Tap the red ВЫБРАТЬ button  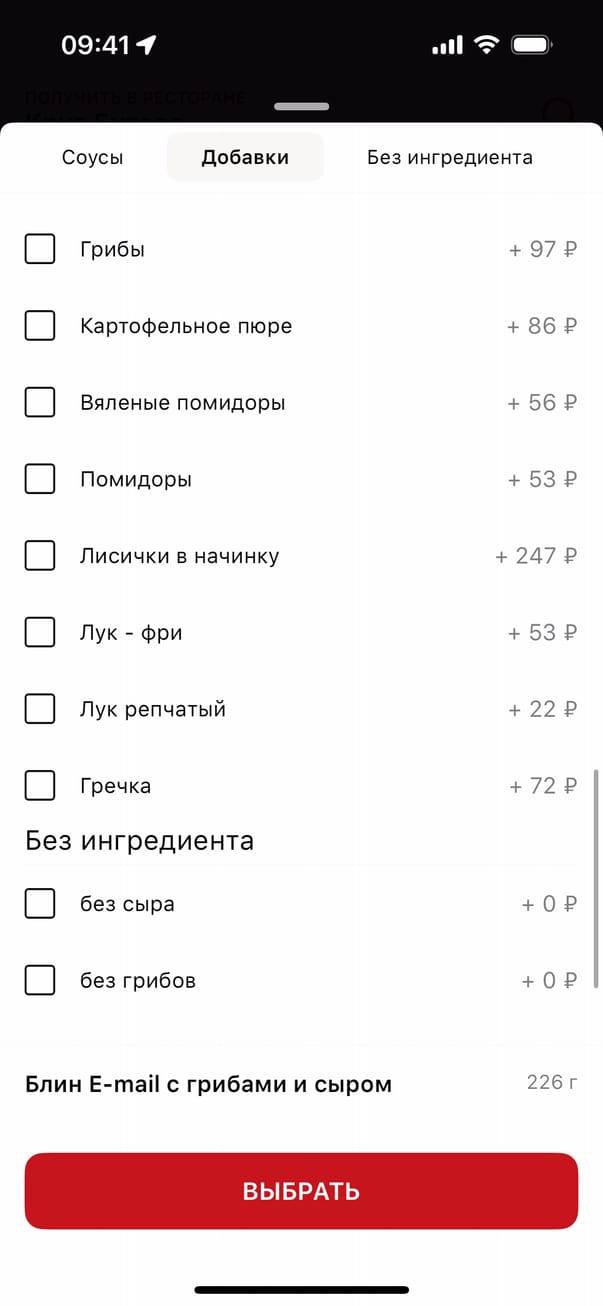(x=301, y=1191)
